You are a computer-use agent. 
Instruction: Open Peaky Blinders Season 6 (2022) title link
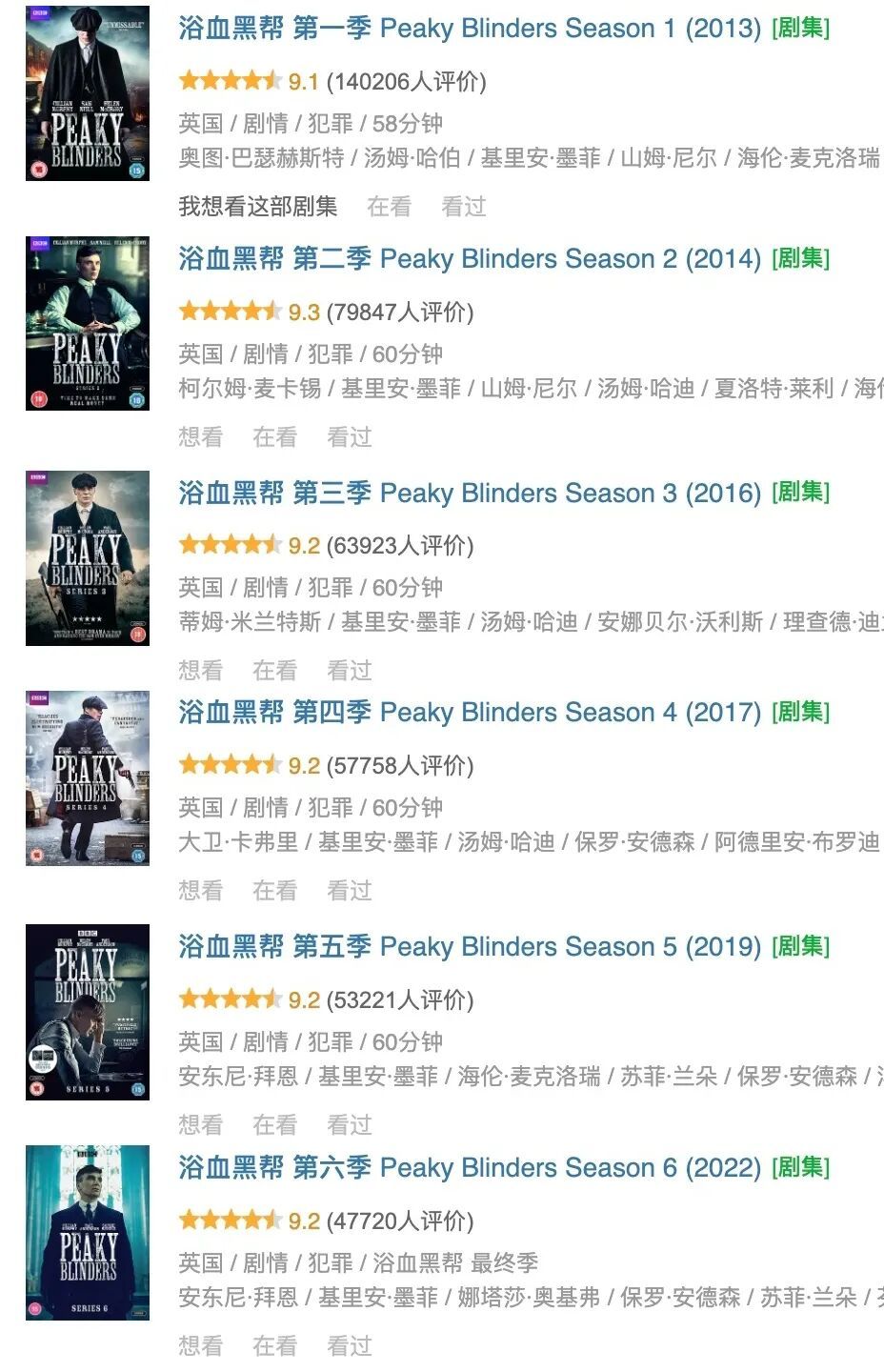[469, 1168]
